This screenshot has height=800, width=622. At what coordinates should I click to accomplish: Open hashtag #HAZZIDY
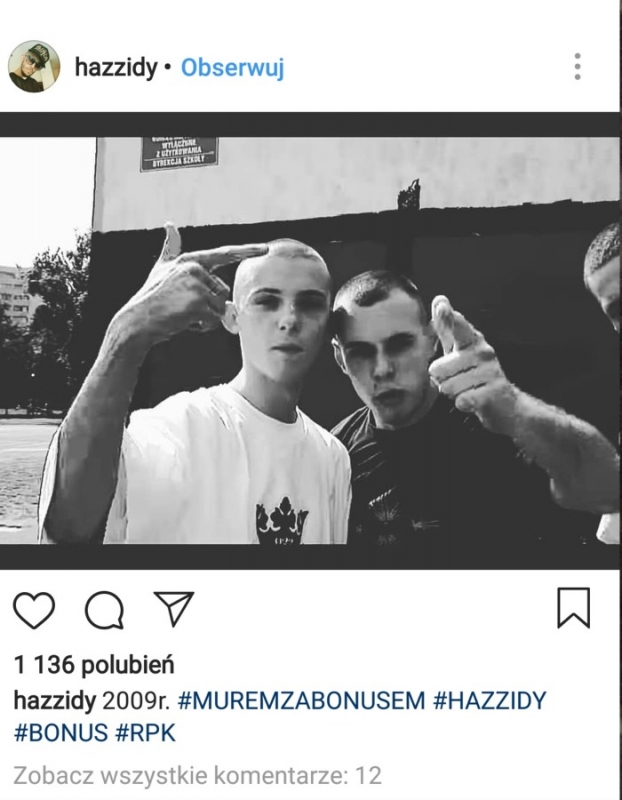point(489,700)
